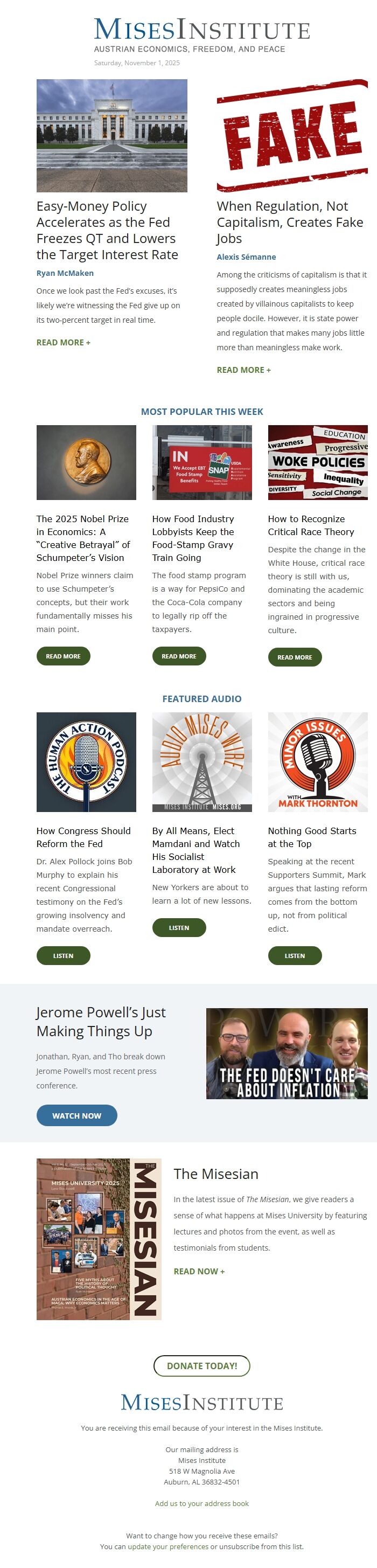The height and width of the screenshot is (1568, 377).
Task: Update your email preferences
Action: 168,1546
